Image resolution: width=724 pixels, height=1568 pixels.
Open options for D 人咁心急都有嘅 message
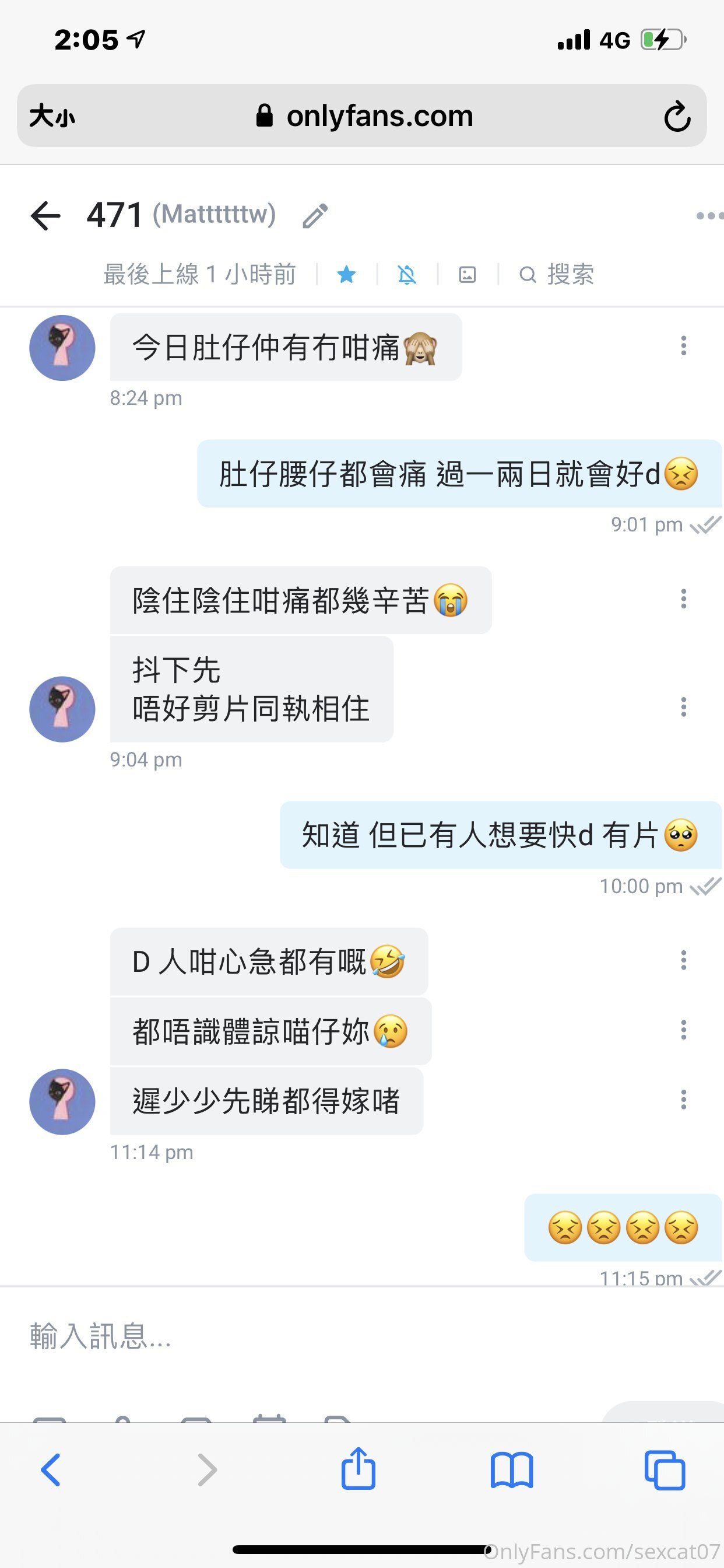tap(683, 961)
